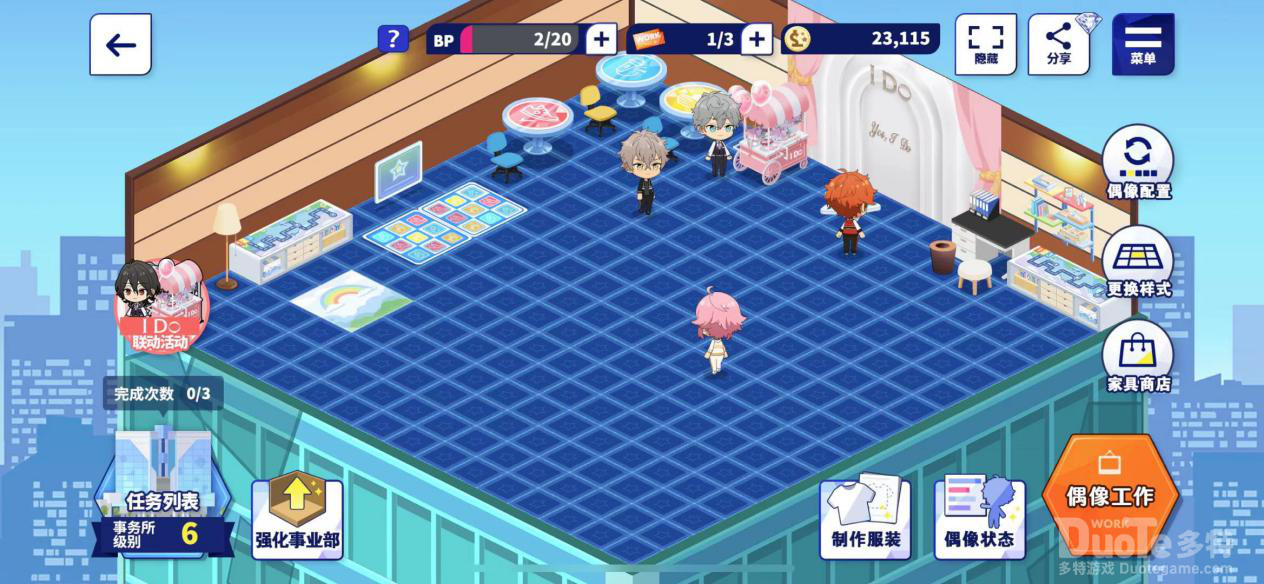Open the question mark help icon
Viewport: 1264px width, 584px height.
[393, 39]
